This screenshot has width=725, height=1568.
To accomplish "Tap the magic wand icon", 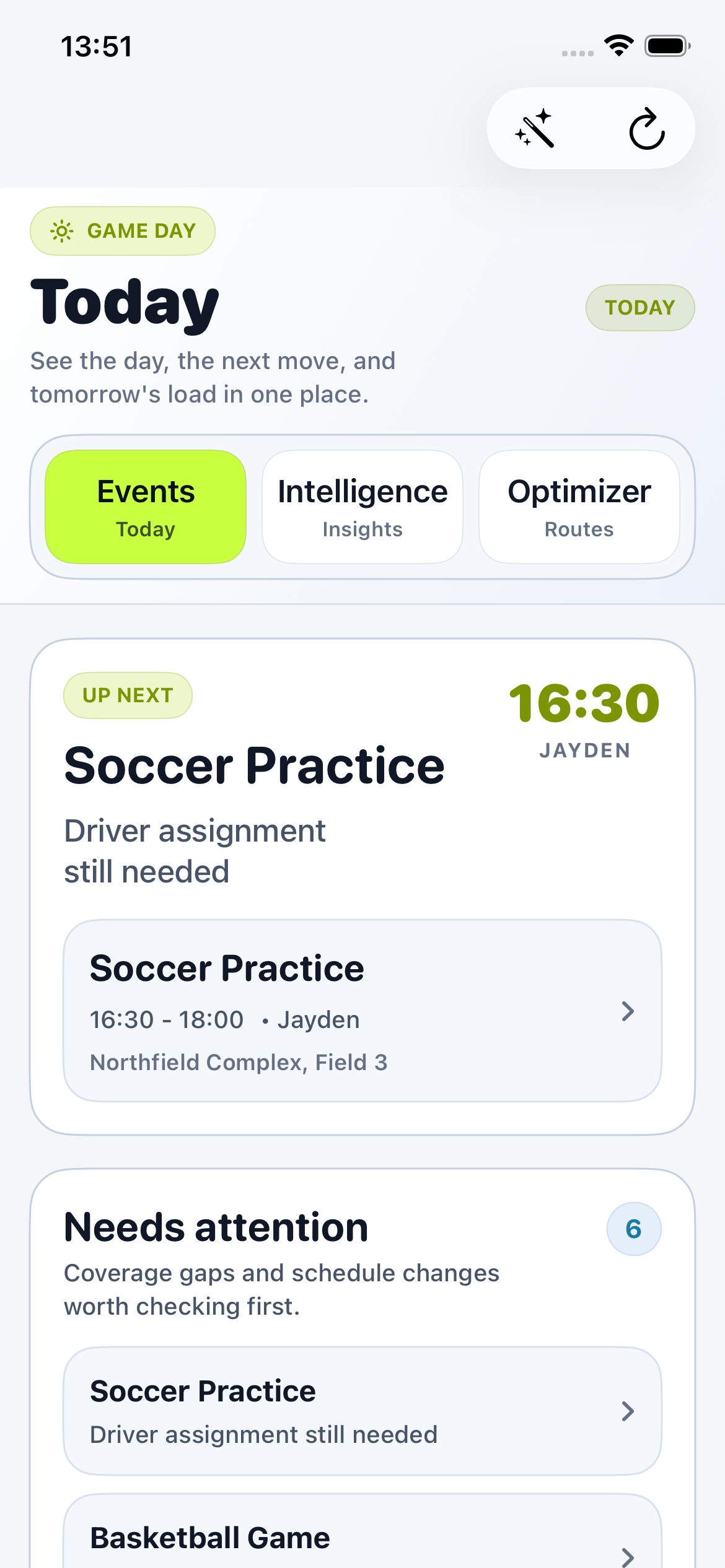I will (535, 129).
